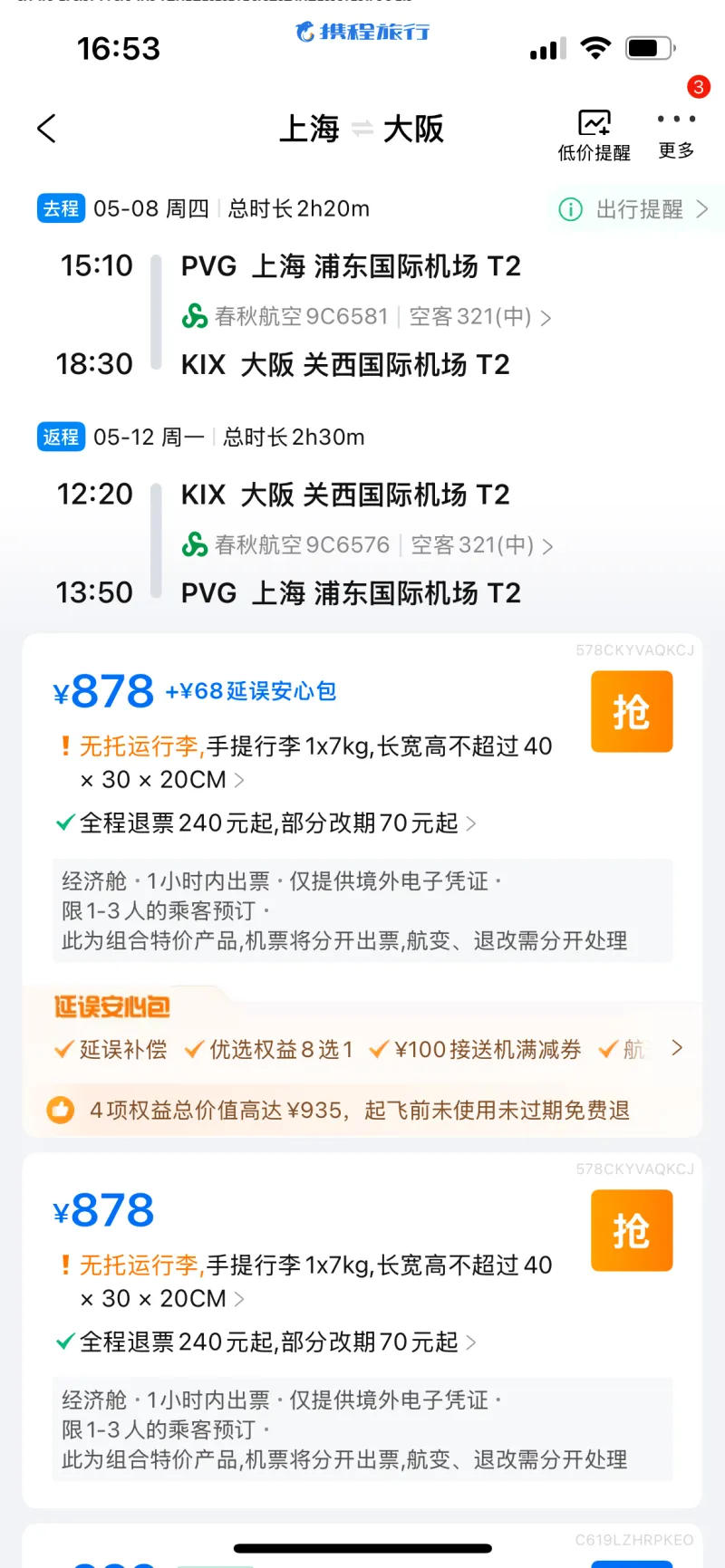The image size is (725, 1568).
Task: Swap Shanghai and Osaka route direction
Action: [x=362, y=130]
